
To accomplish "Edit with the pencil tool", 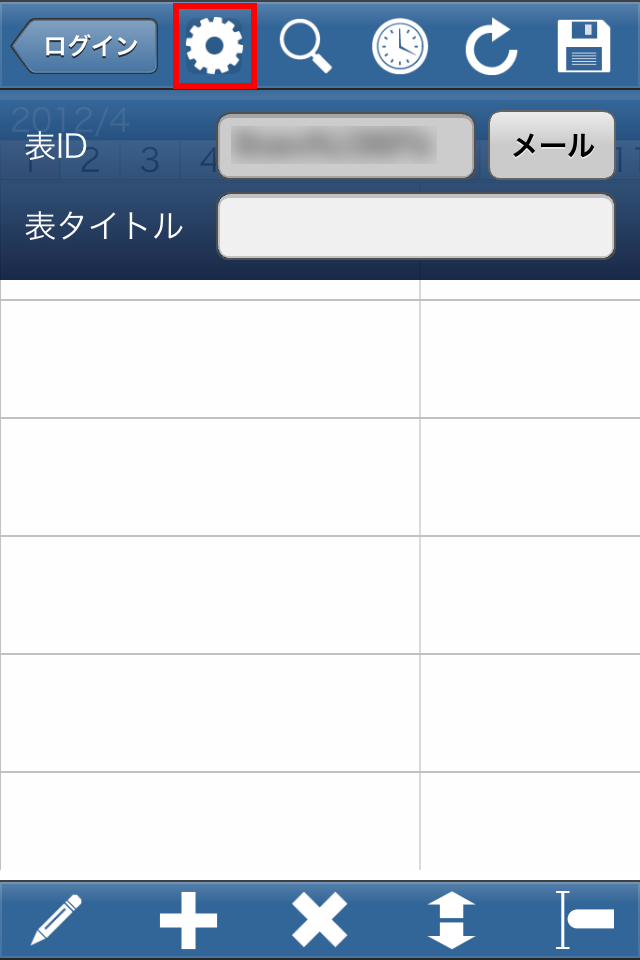I will pyautogui.click(x=56, y=920).
